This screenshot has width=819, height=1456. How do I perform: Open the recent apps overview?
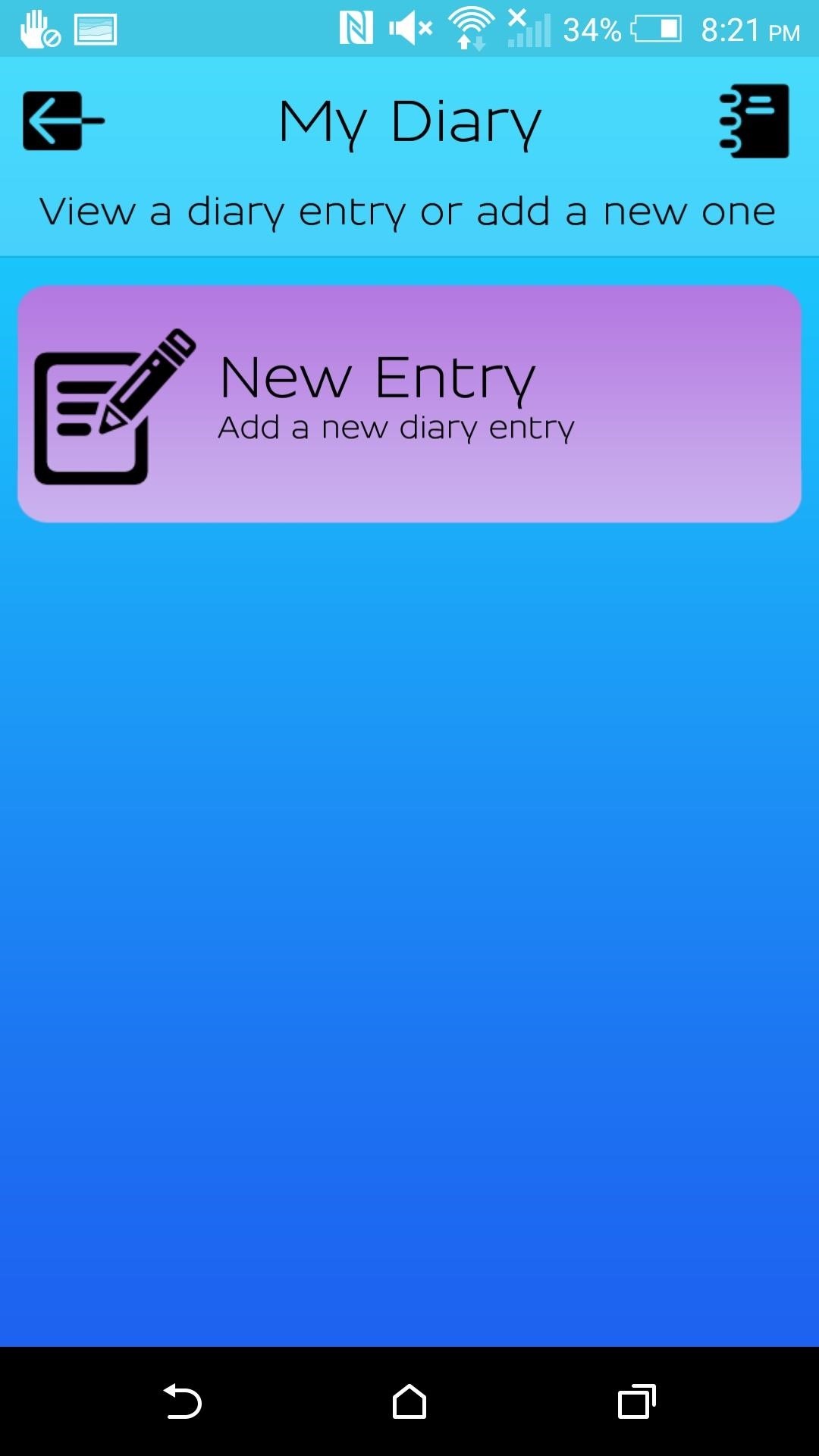(x=636, y=1401)
